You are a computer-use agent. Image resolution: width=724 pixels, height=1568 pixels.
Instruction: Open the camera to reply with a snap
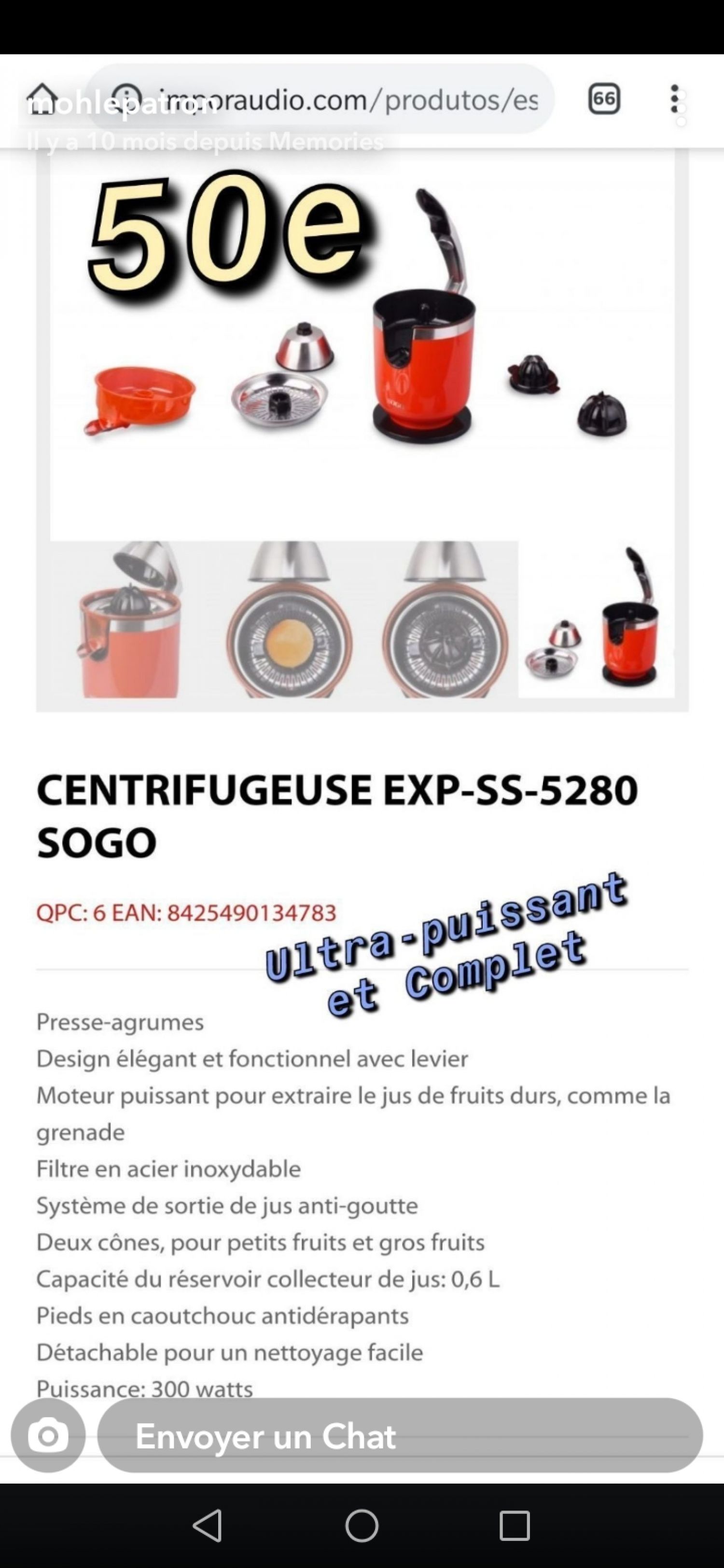click(48, 1436)
